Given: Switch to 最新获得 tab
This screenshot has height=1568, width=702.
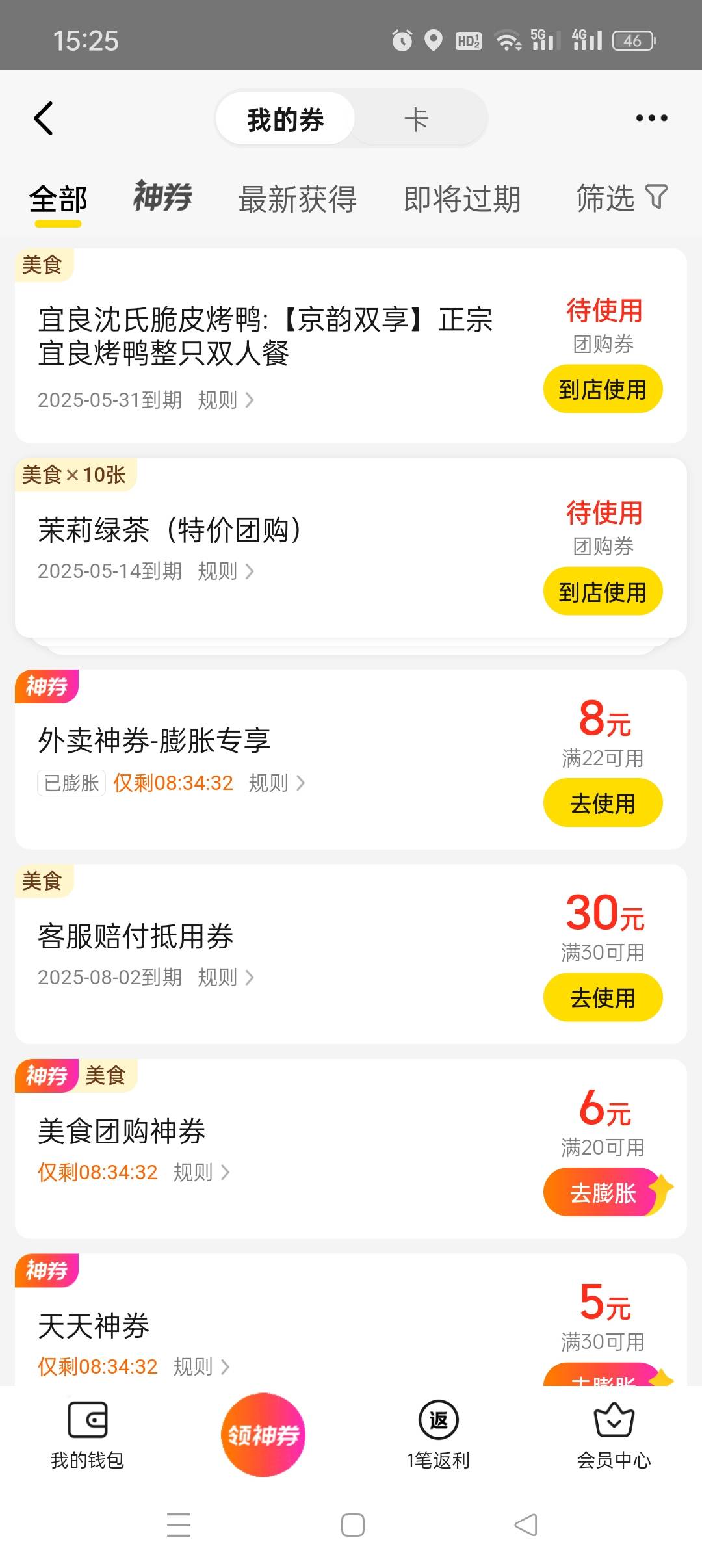Looking at the screenshot, I should [x=298, y=199].
